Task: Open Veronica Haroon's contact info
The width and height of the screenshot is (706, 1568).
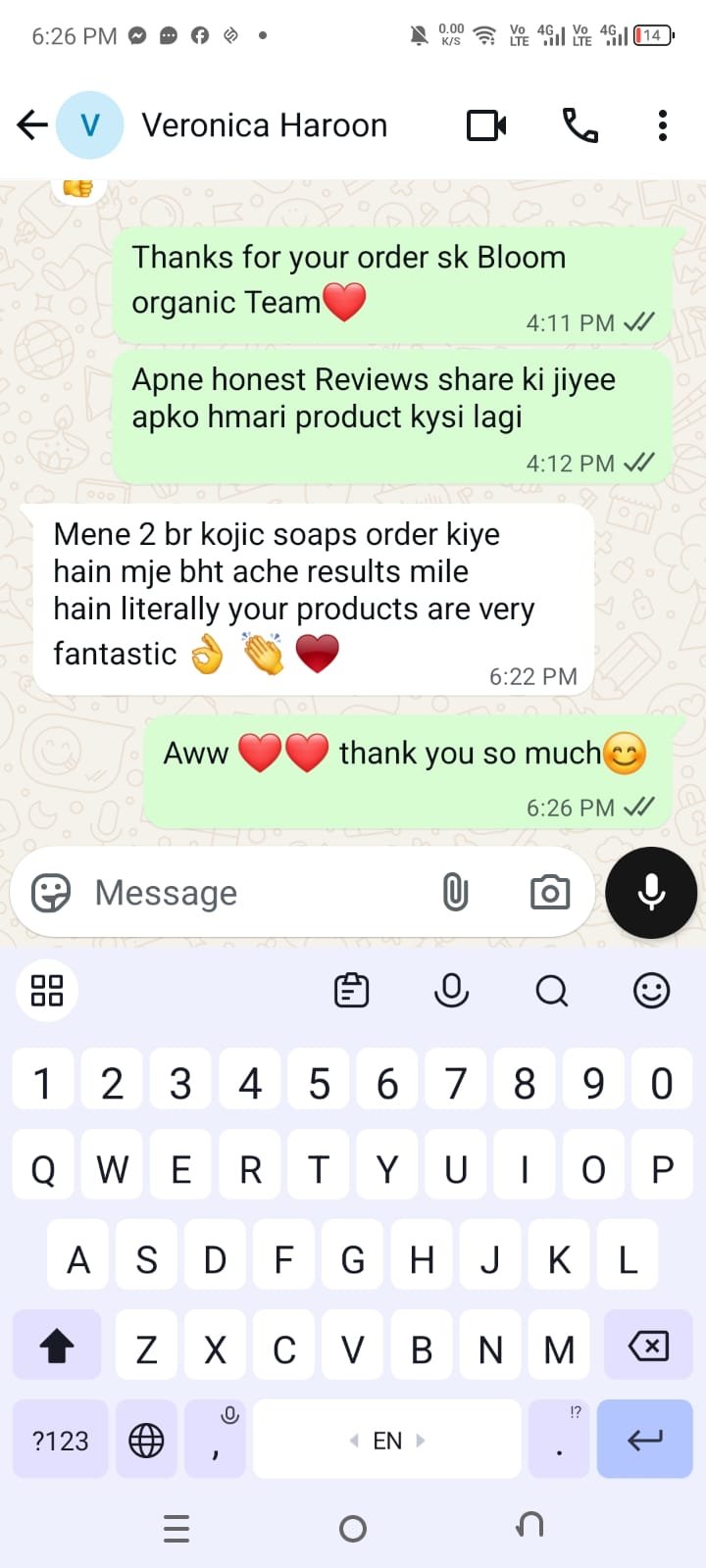Action: 264,125
